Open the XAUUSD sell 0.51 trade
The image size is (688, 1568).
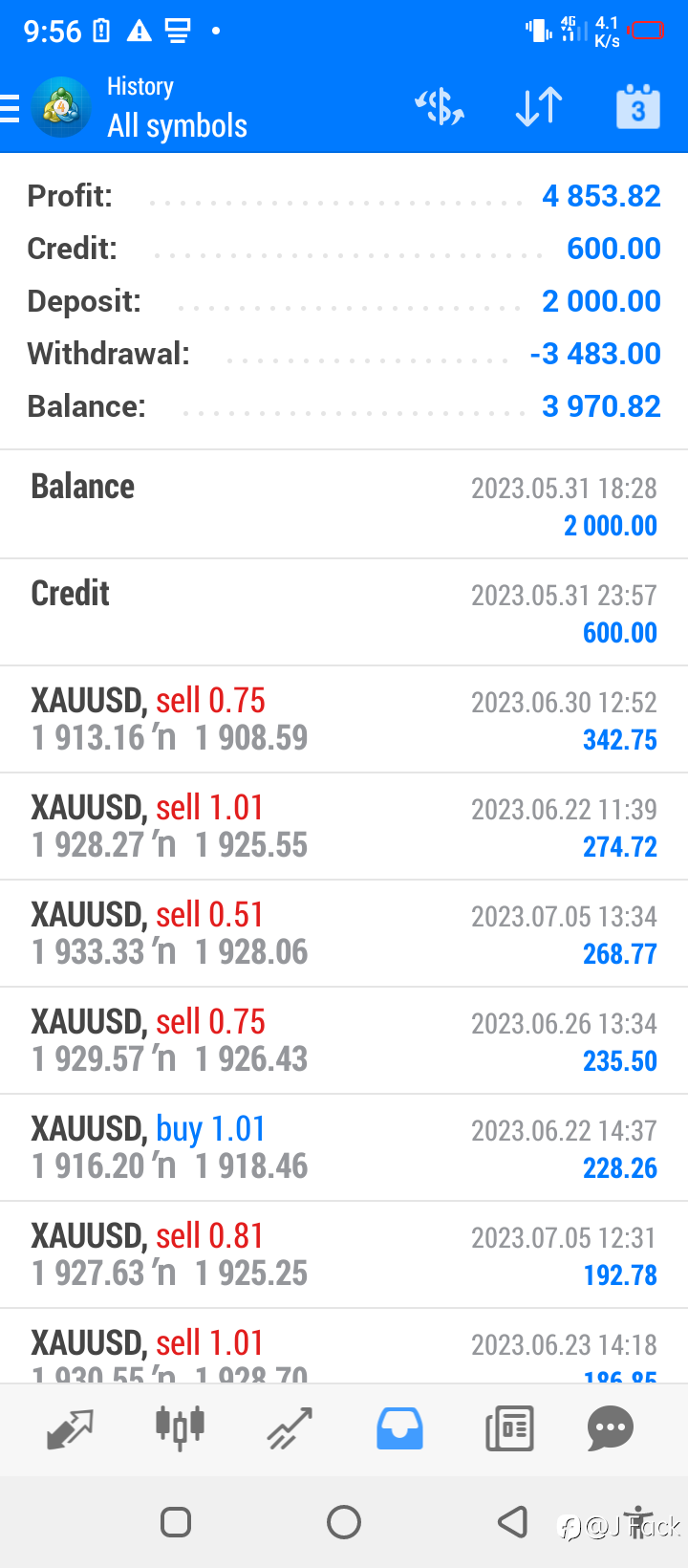pos(344,933)
